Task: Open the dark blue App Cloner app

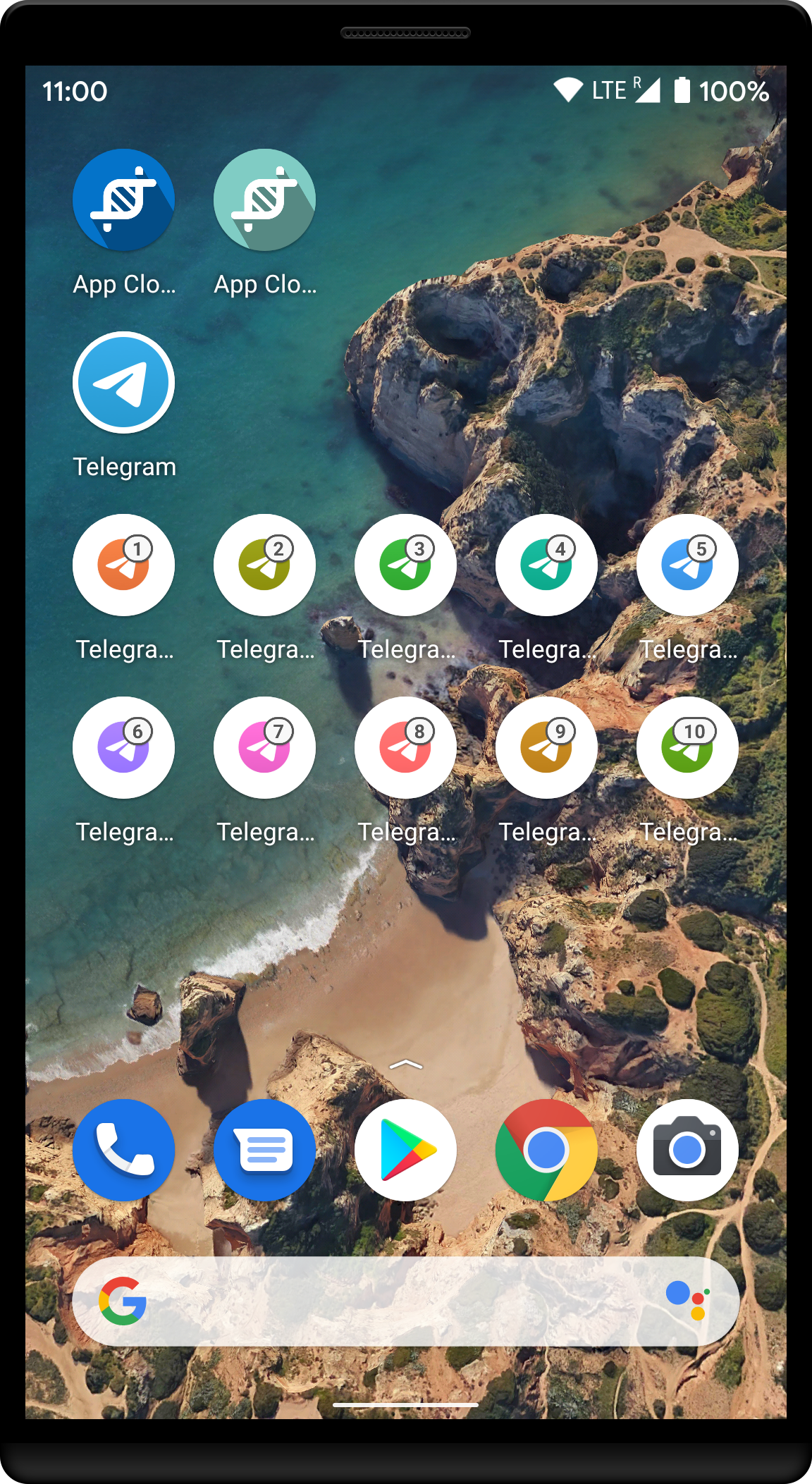Action: click(x=123, y=200)
